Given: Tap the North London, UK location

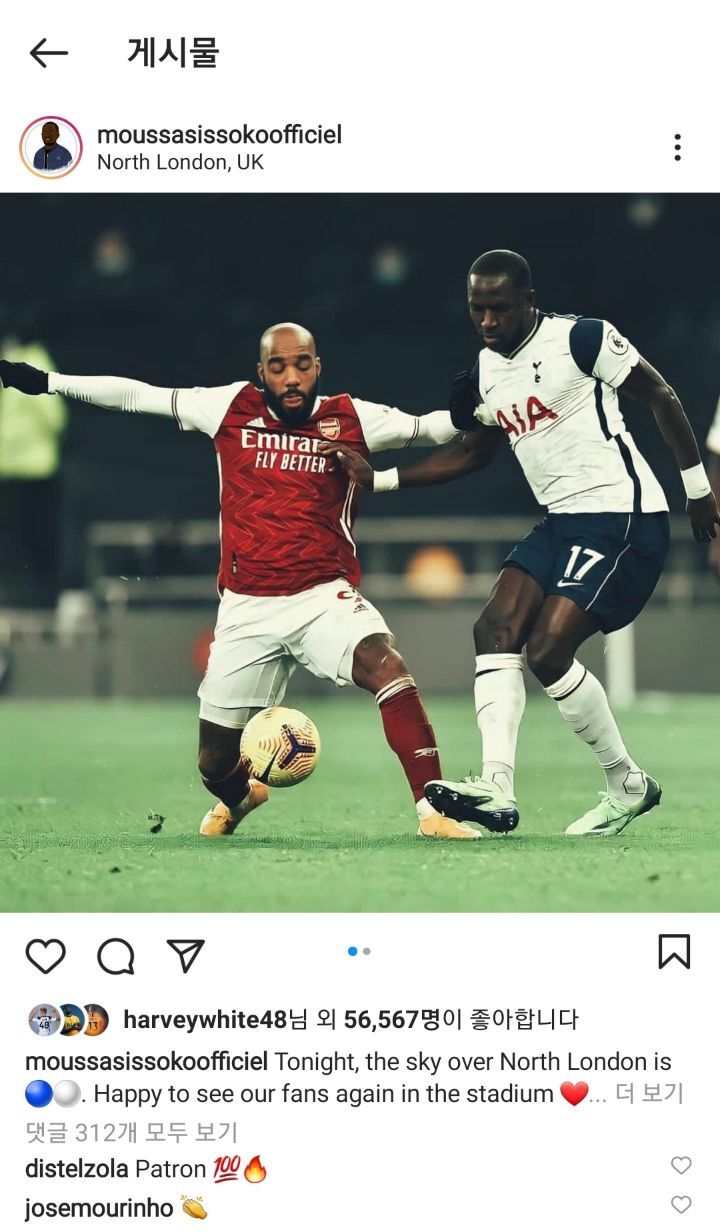Looking at the screenshot, I should click(180, 163).
